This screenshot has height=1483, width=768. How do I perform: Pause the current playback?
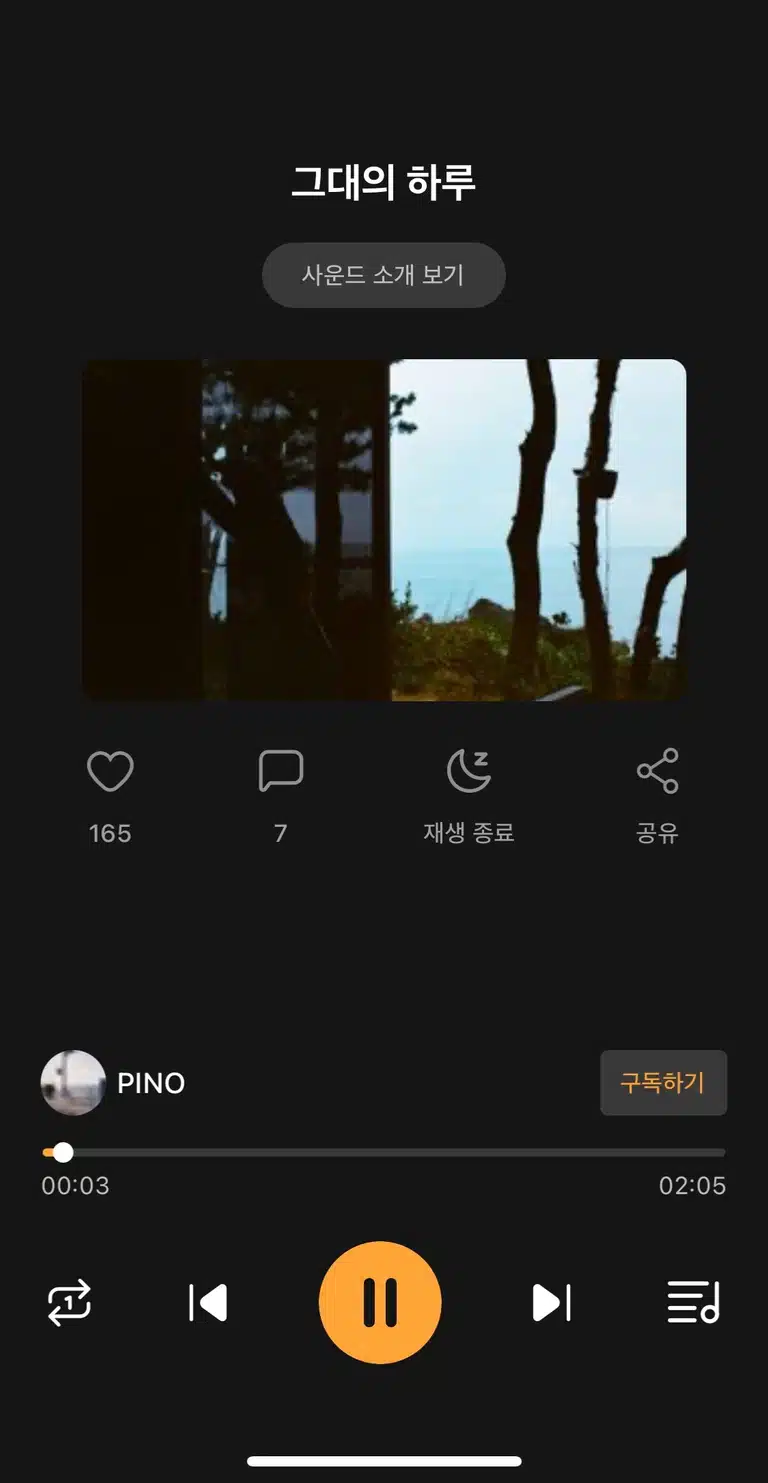pos(380,1302)
